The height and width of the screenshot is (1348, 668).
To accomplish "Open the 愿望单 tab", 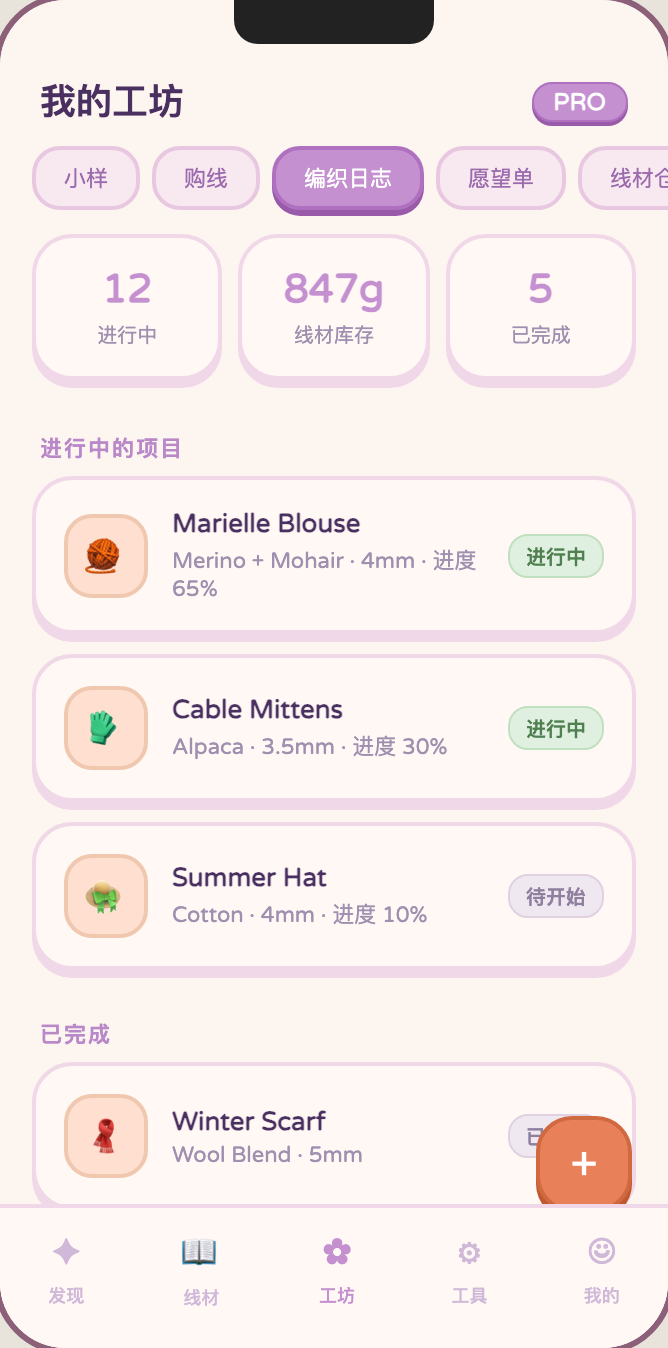I will click(500, 178).
